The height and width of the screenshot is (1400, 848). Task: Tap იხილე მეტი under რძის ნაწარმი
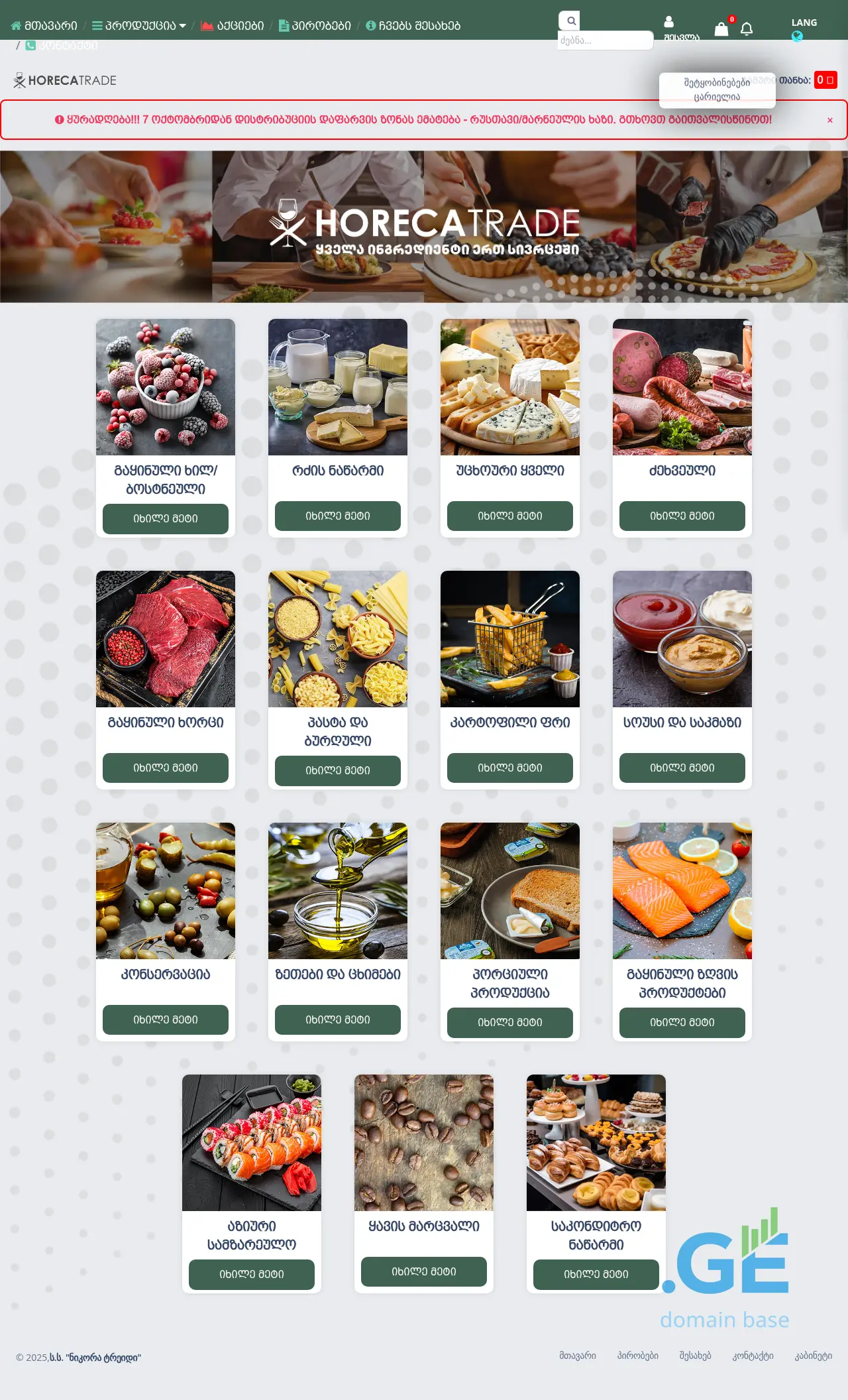click(338, 516)
